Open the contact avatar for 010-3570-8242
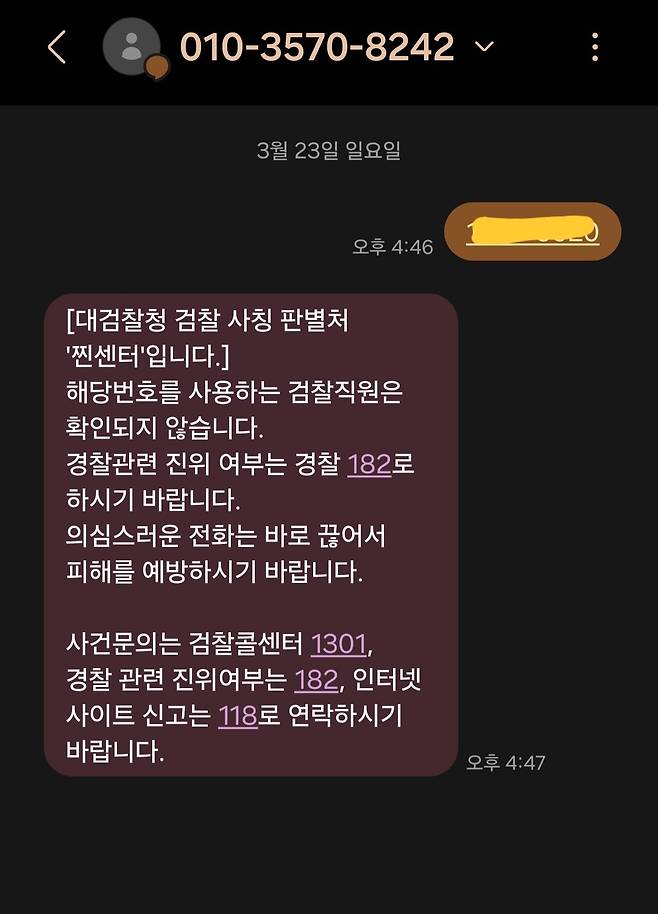Screen dimensions: 658x914 coord(133,47)
